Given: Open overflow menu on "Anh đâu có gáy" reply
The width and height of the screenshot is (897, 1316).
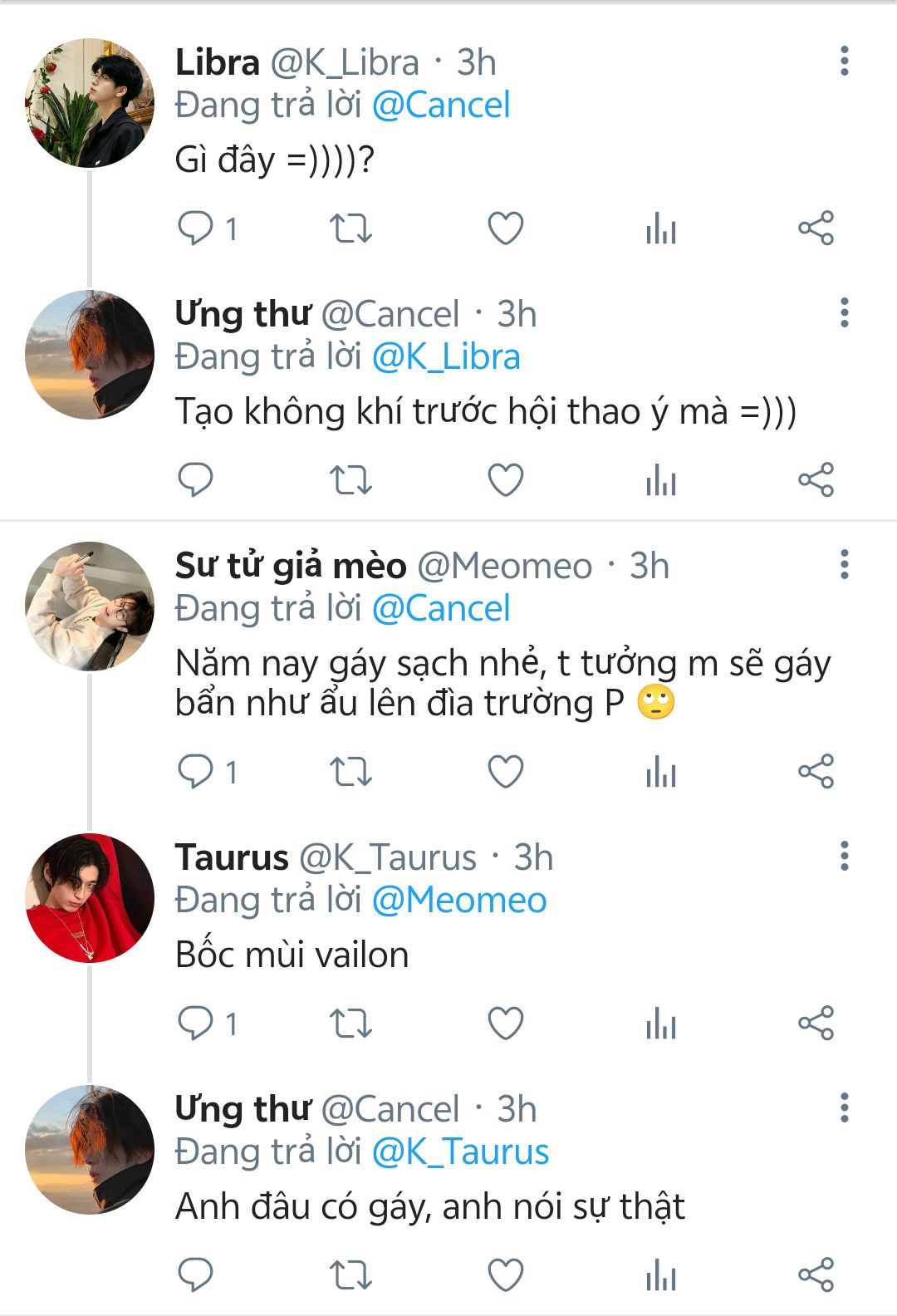Looking at the screenshot, I should click(844, 1108).
